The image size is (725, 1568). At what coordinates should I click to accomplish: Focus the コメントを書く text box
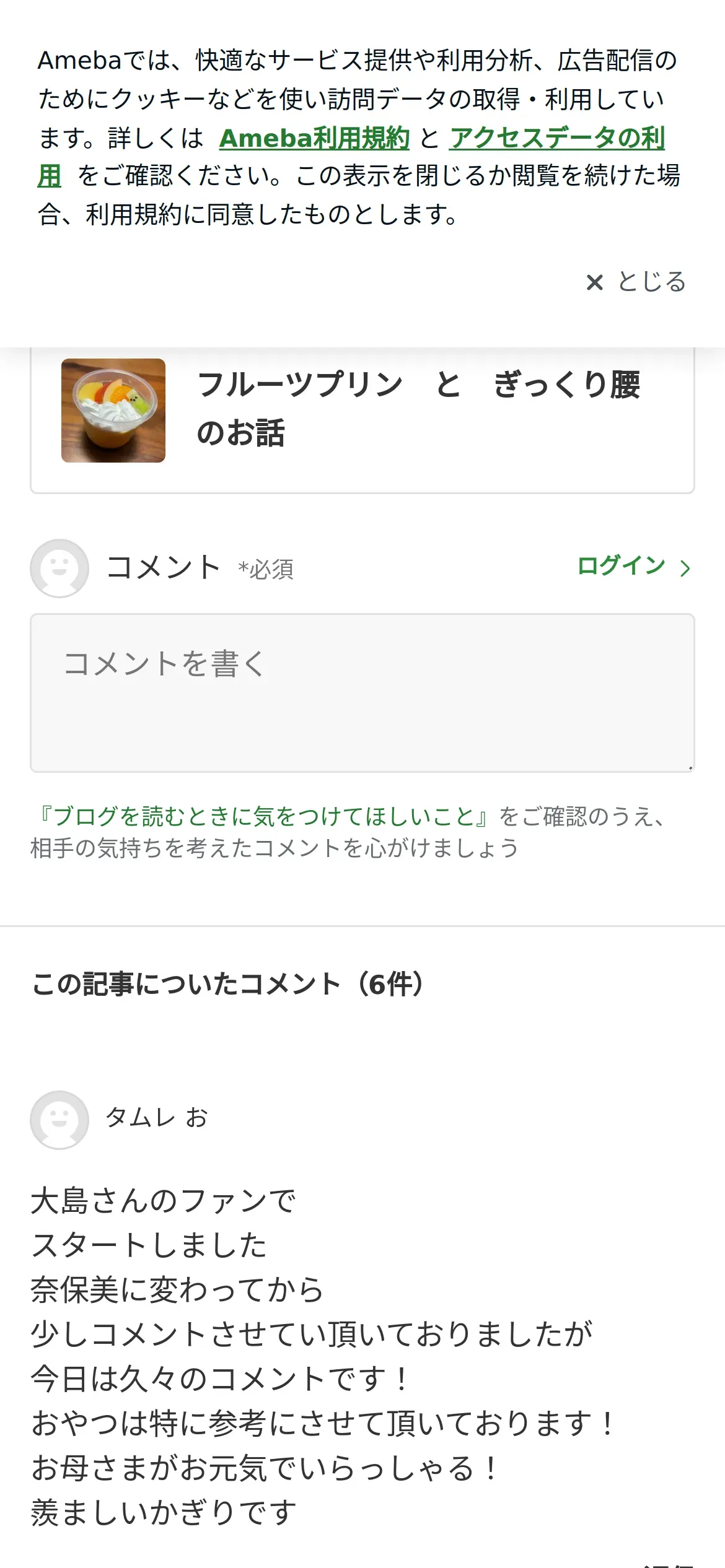point(362,692)
